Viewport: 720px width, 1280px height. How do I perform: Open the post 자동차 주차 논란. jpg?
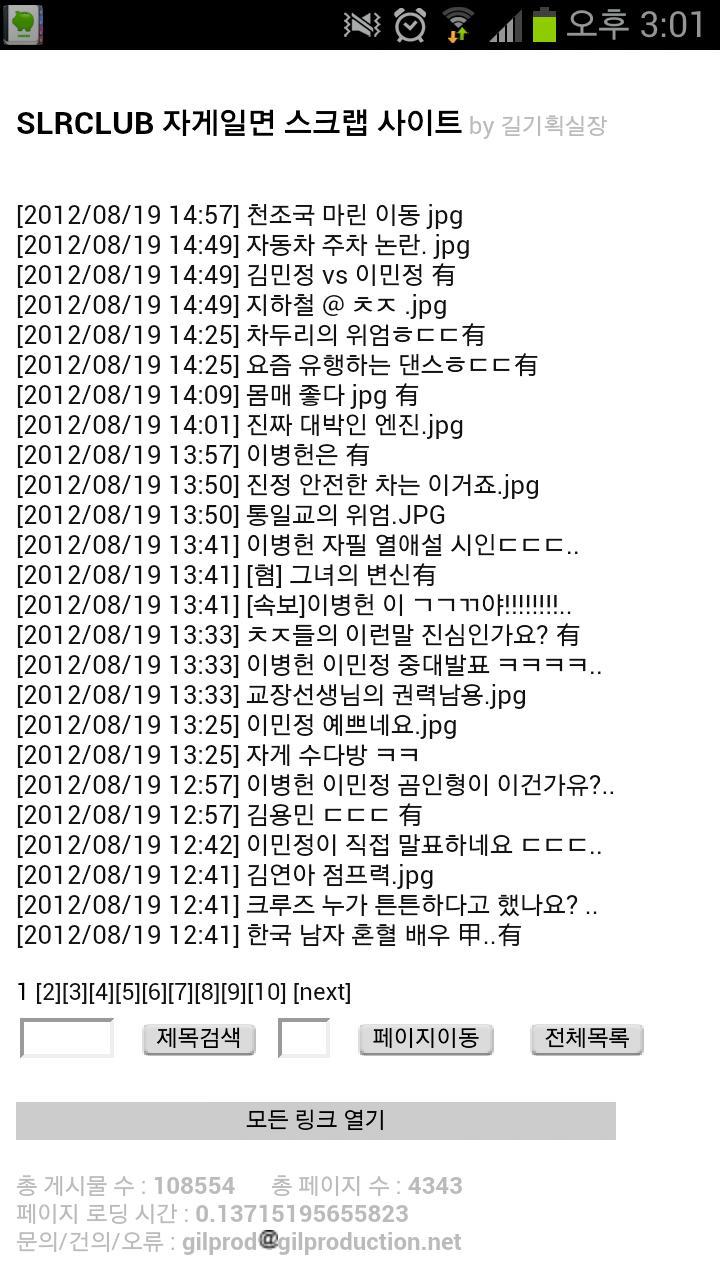(x=357, y=245)
